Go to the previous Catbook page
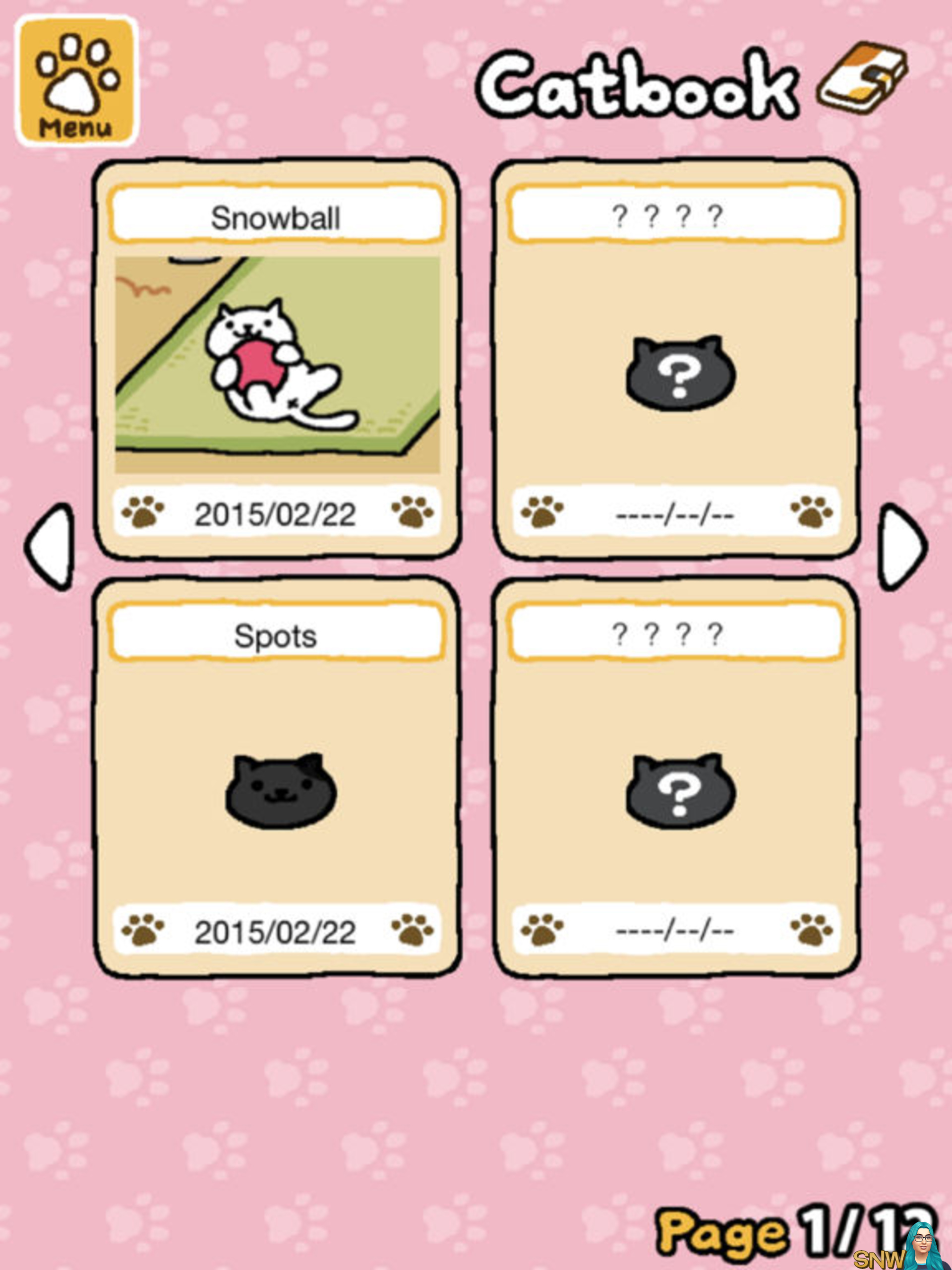Image resolution: width=952 pixels, height=1270 pixels. tap(52, 547)
